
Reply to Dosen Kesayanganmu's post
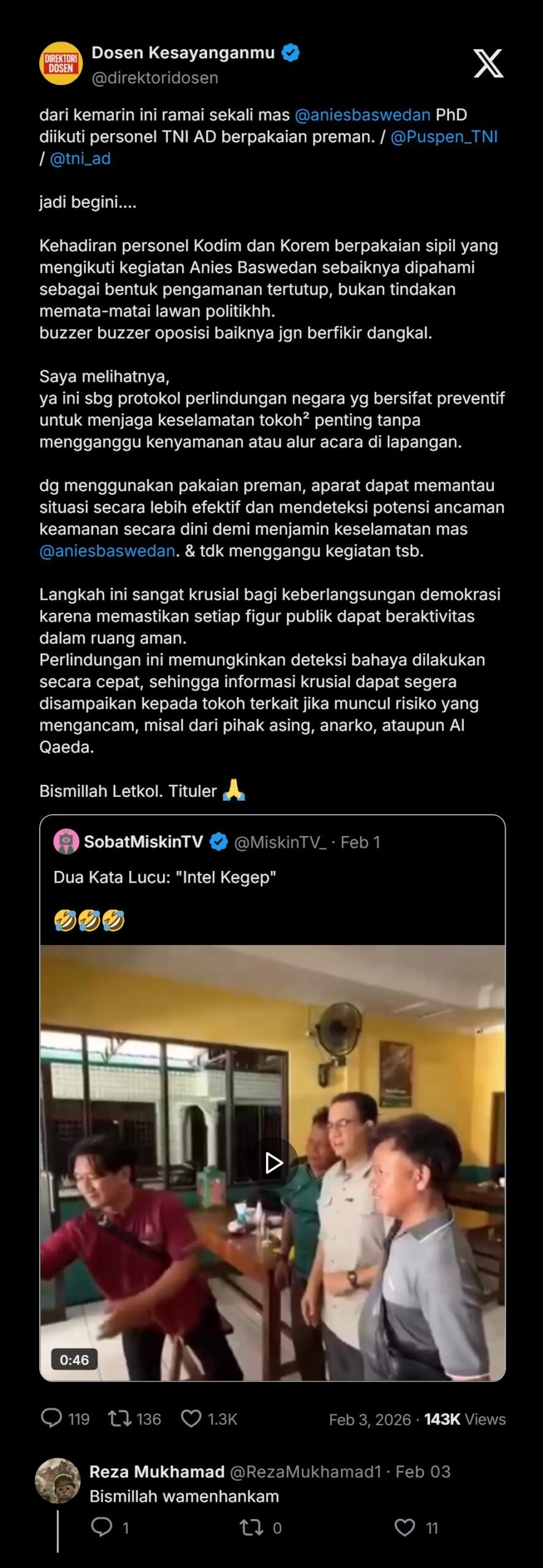pyautogui.click(x=51, y=1418)
